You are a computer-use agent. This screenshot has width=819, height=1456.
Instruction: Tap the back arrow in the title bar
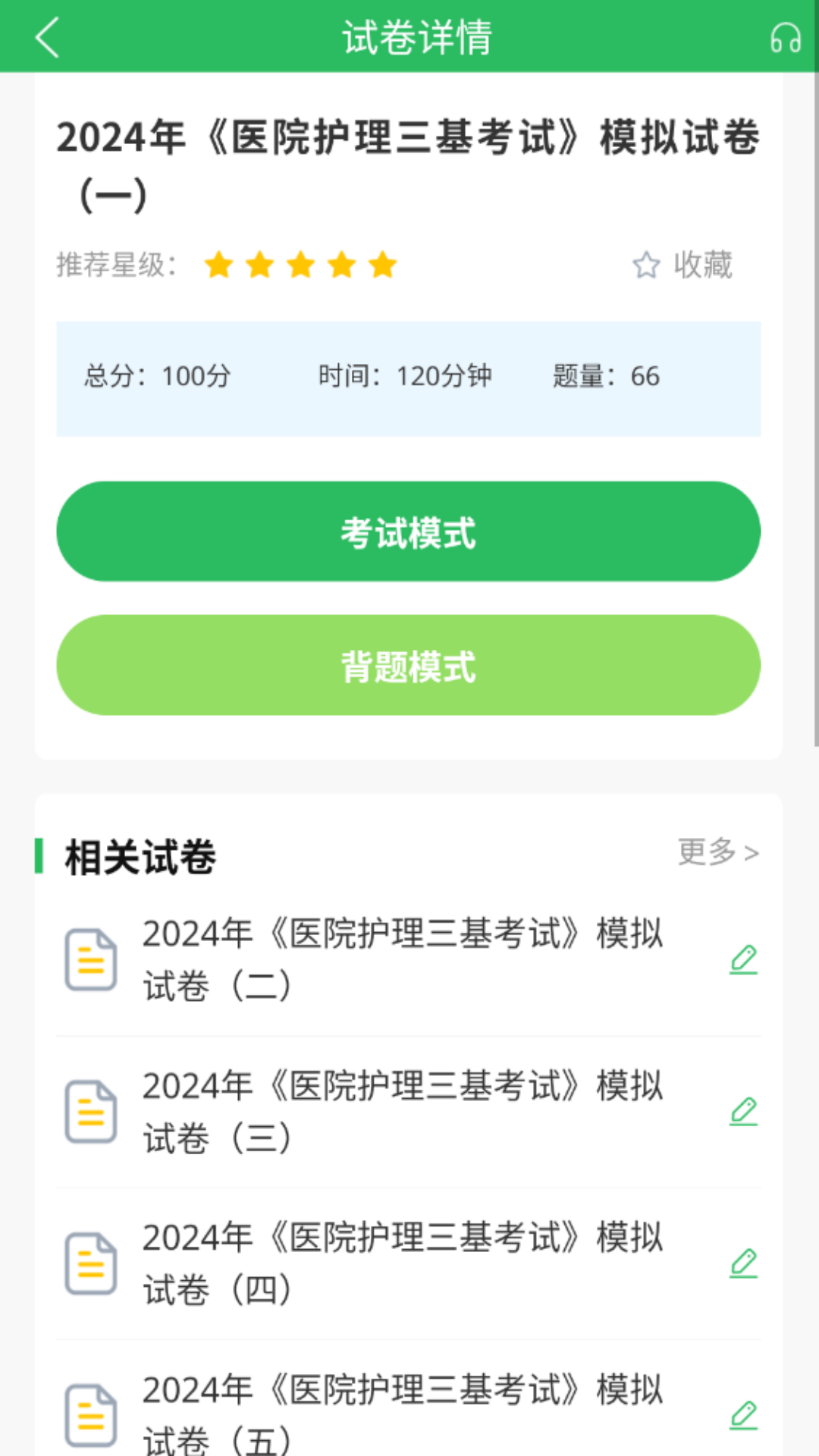(47, 38)
